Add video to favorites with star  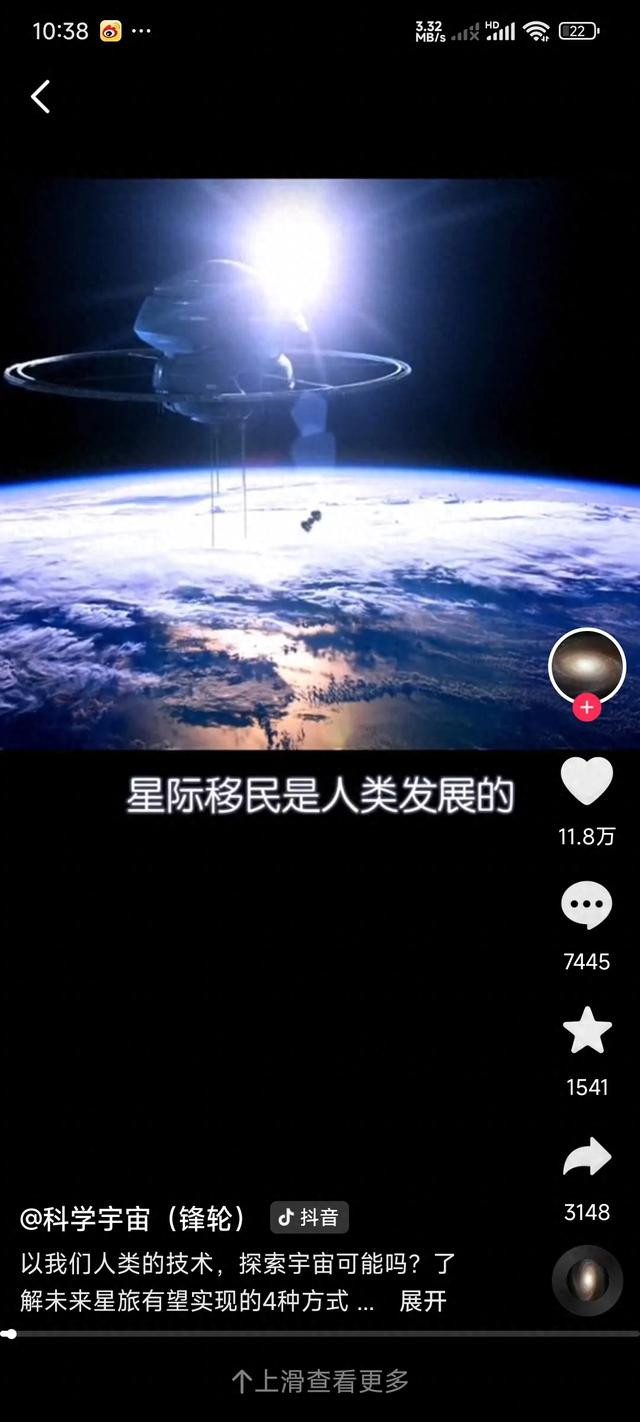[x=587, y=1032]
